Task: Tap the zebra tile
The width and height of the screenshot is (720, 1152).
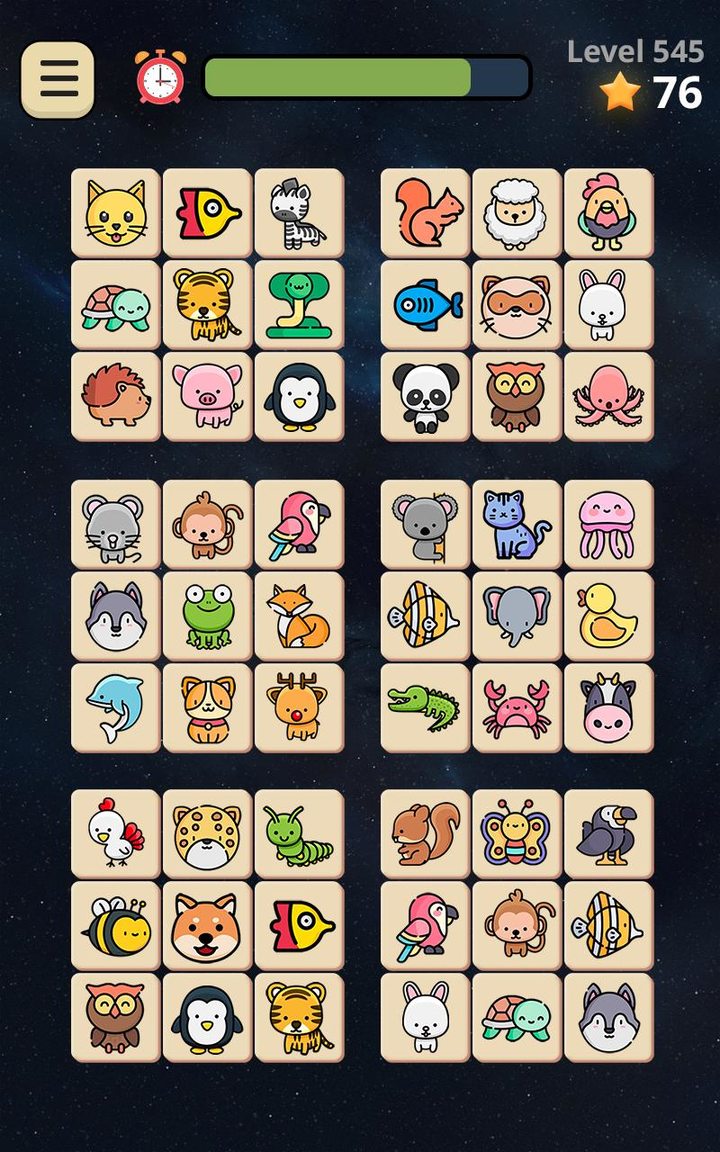Action: [299, 213]
